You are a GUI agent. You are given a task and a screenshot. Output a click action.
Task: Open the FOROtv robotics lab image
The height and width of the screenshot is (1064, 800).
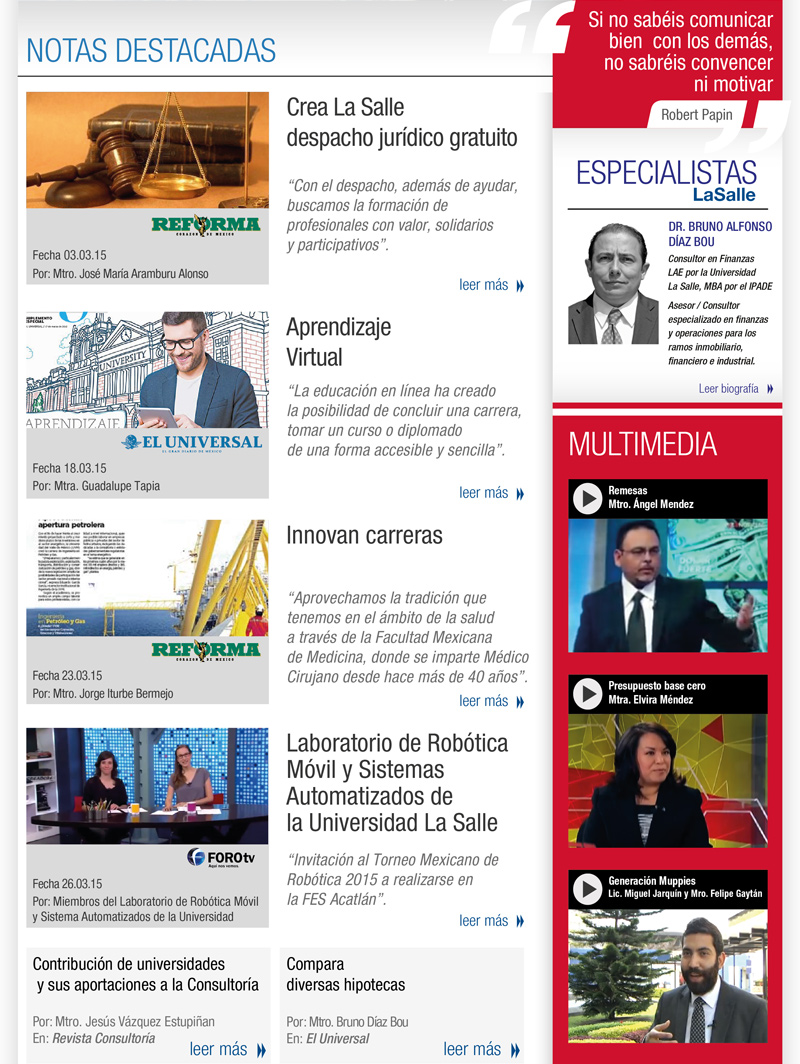147,786
